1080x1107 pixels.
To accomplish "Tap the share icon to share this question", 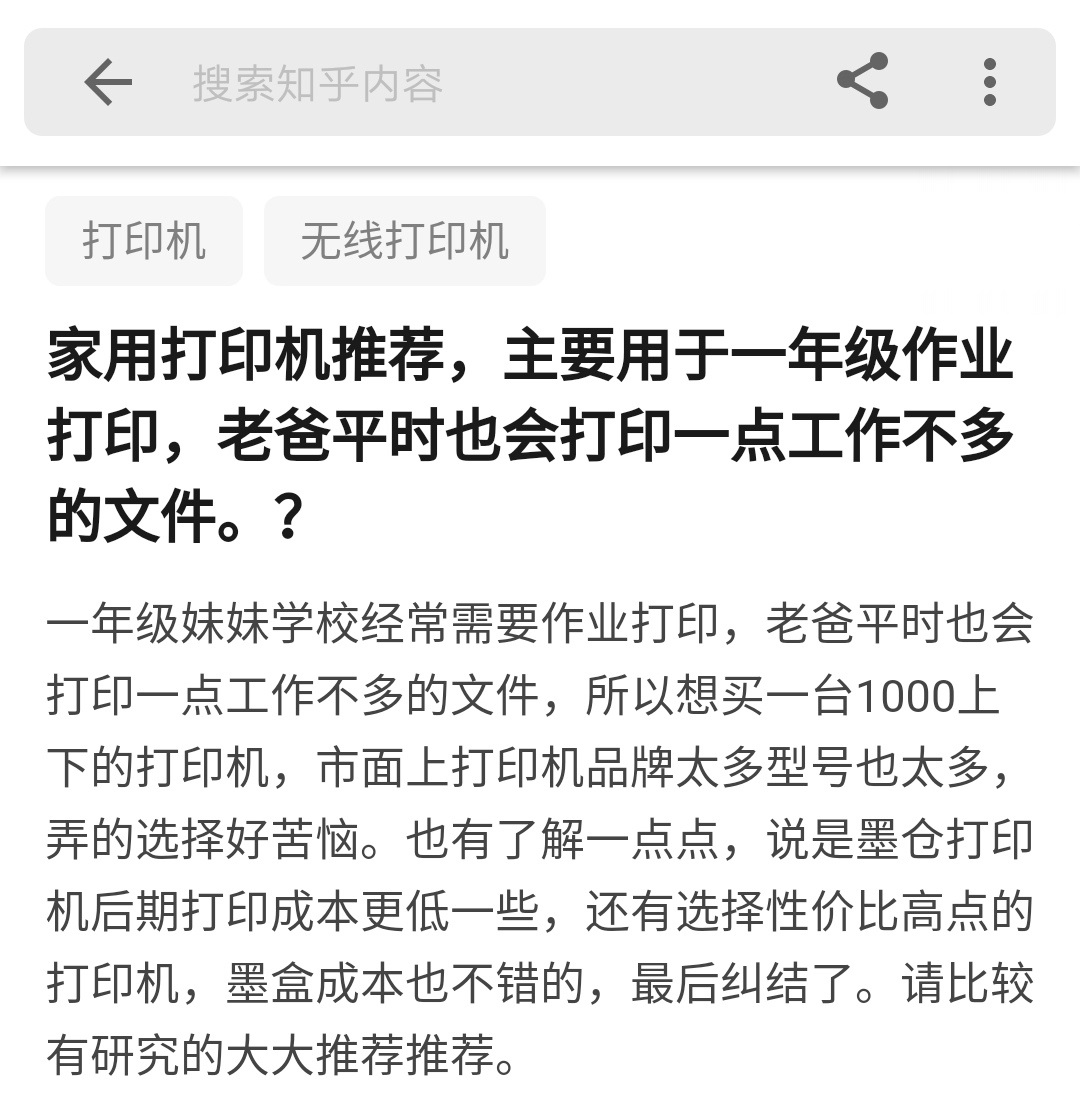I will pyautogui.click(x=862, y=84).
